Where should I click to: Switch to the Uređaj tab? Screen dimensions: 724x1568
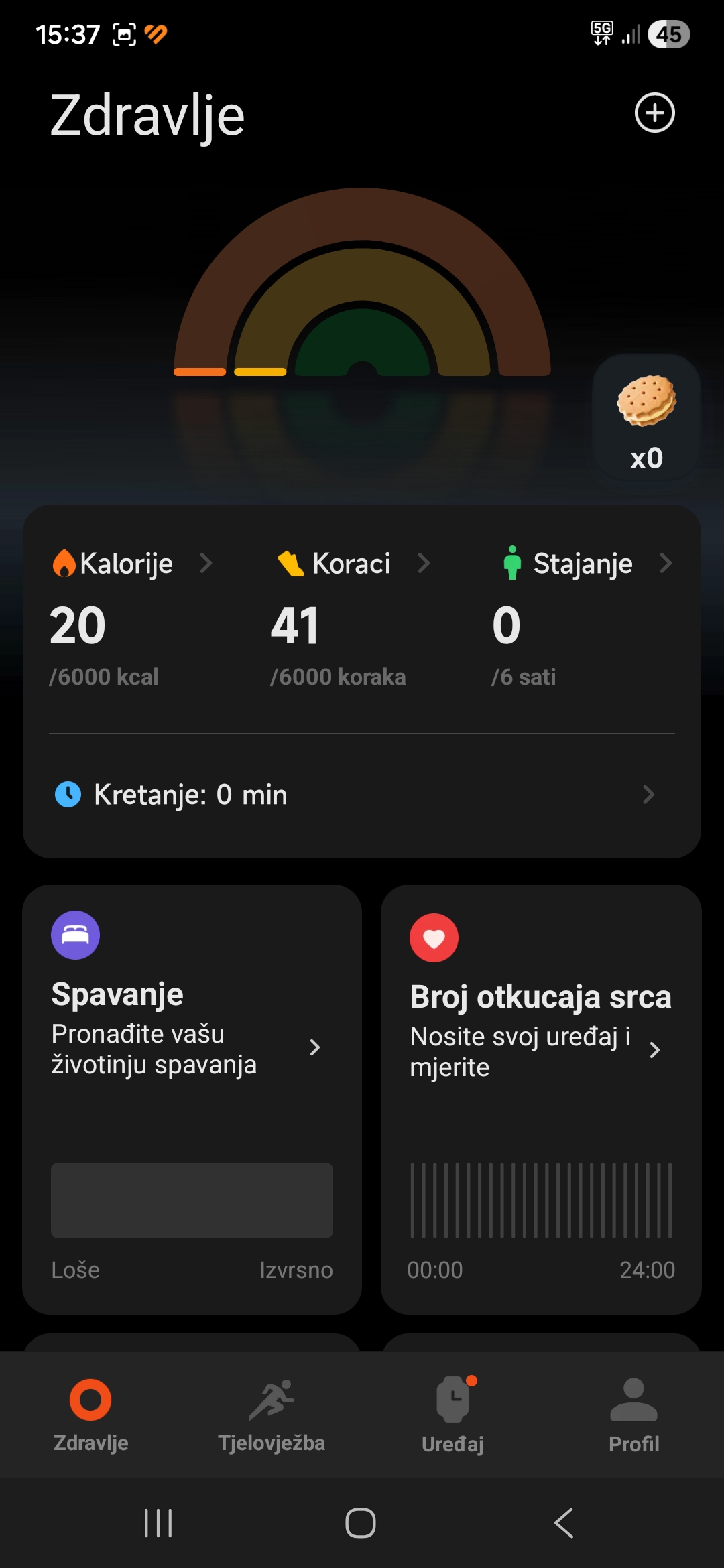pos(452,1414)
